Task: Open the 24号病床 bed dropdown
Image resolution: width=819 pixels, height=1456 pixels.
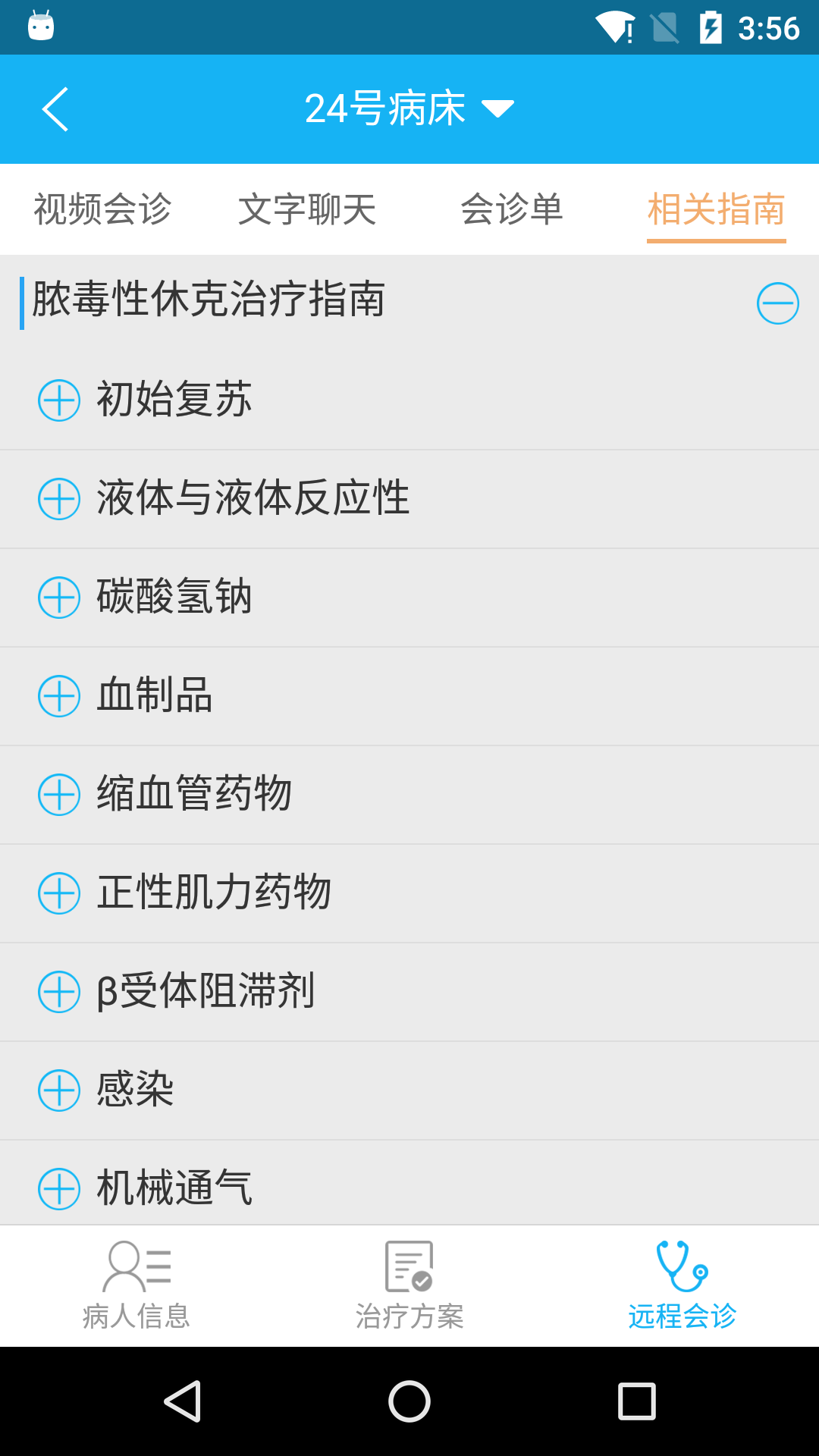Action: pos(409,109)
